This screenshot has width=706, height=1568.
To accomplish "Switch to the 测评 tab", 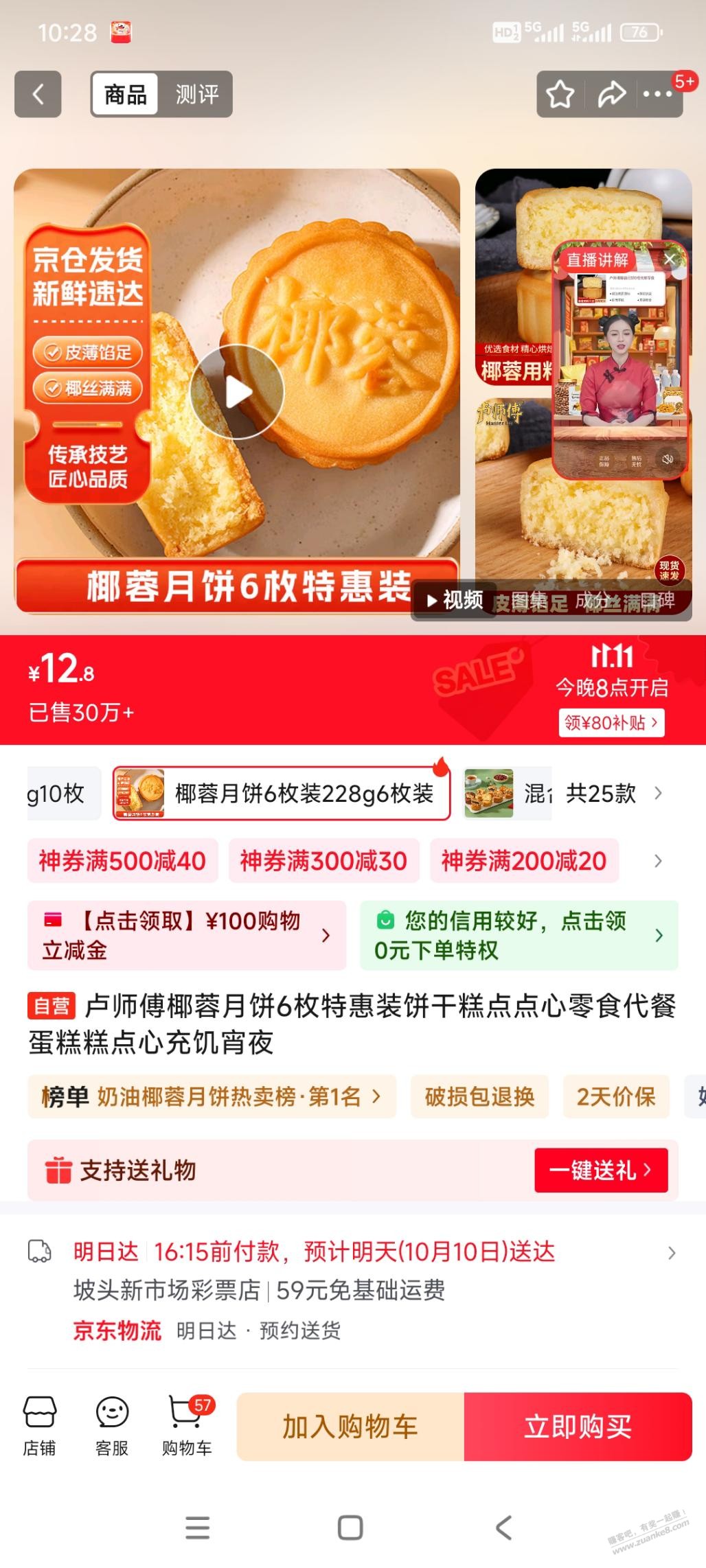I will coord(196,94).
